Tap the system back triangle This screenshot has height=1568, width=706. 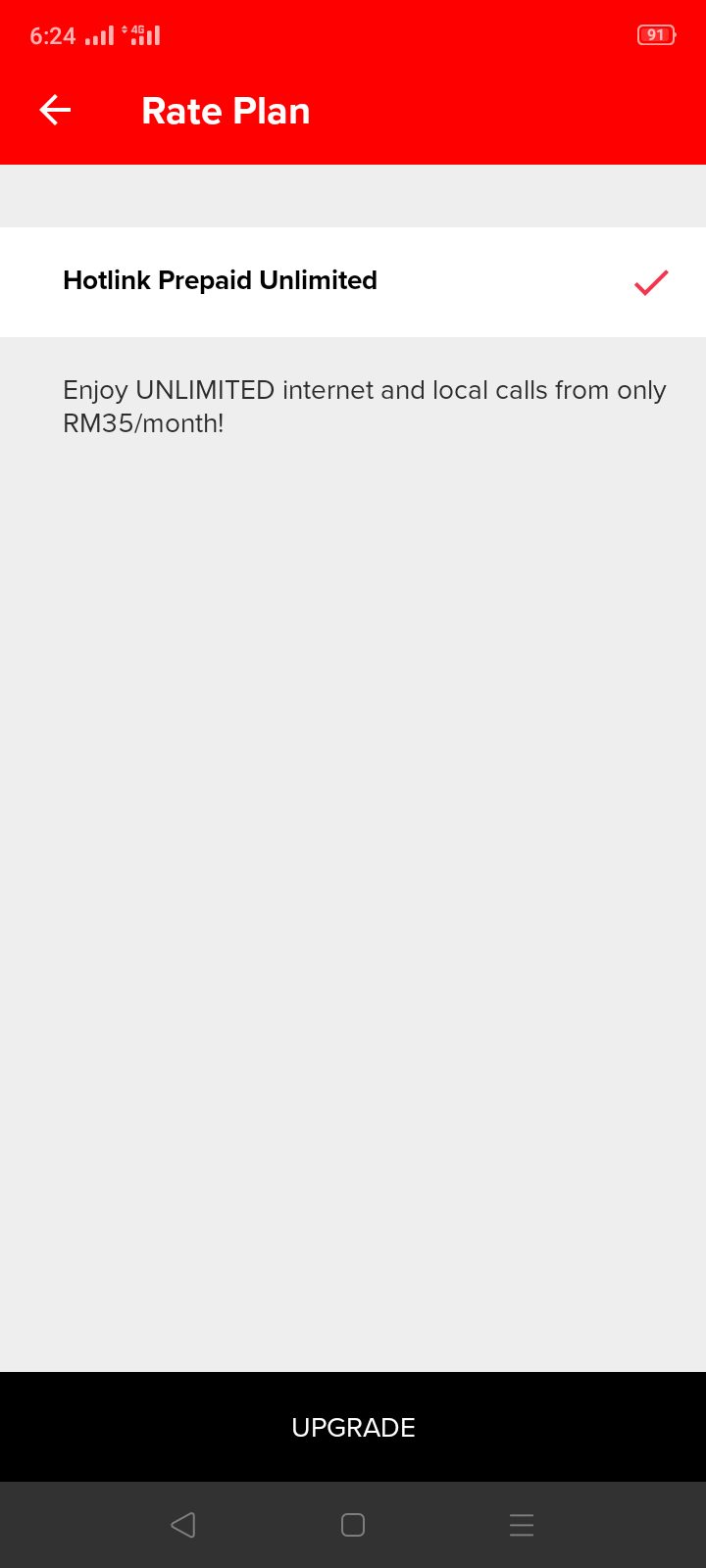[x=183, y=1525]
